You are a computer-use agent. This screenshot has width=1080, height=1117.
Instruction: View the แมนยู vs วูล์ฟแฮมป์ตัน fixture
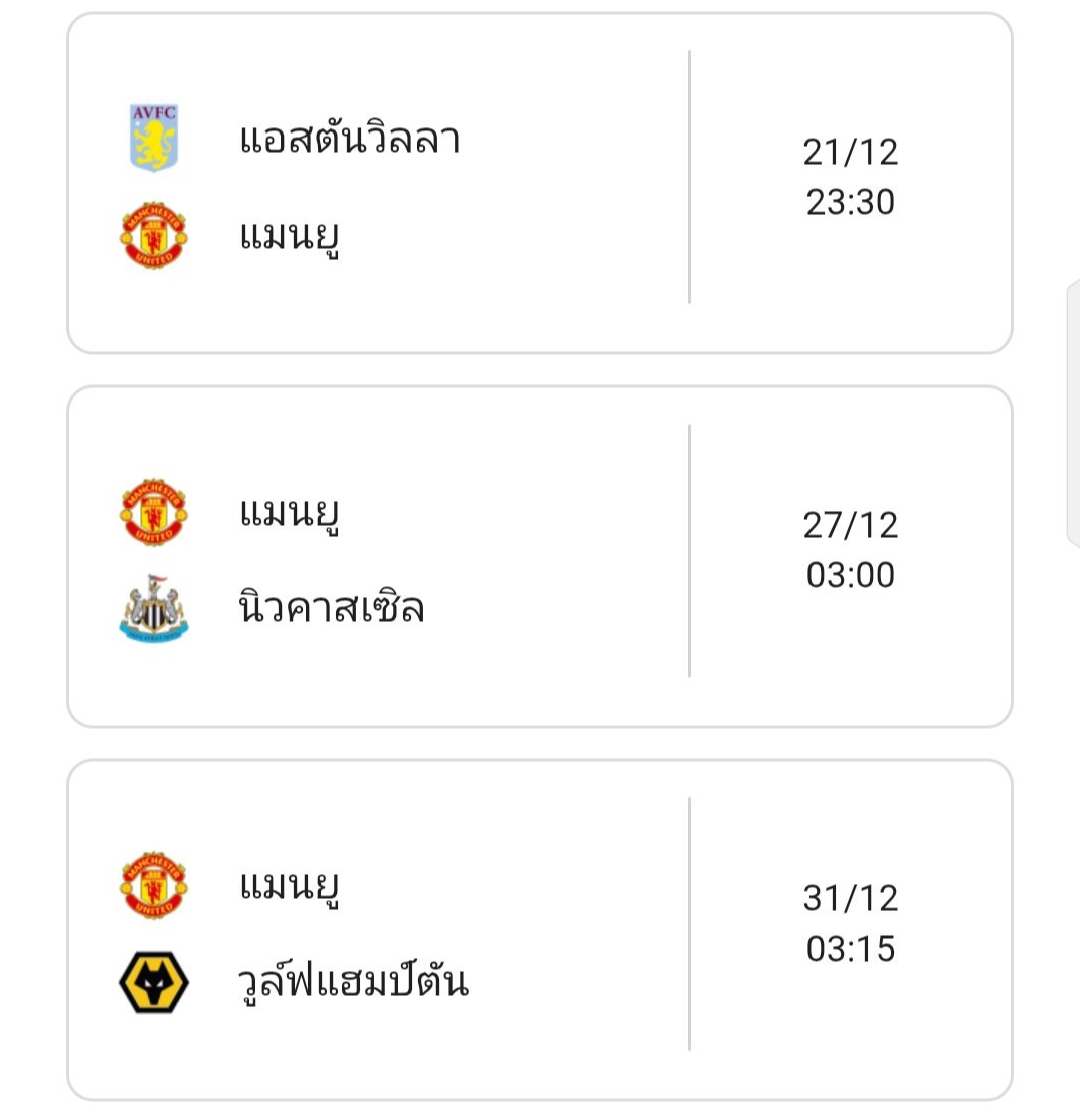pyautogui.click(x=540, y=929)
